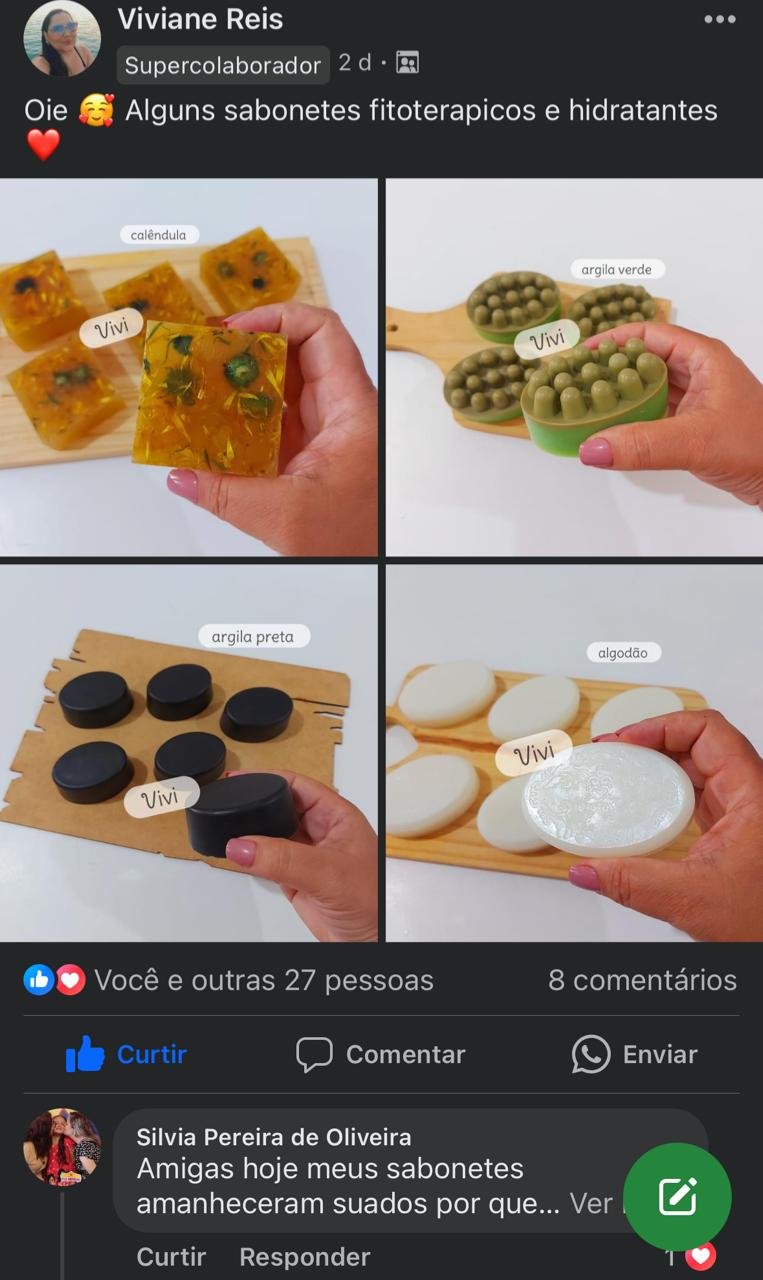View who reacted to the post

(x=230, y=980)
